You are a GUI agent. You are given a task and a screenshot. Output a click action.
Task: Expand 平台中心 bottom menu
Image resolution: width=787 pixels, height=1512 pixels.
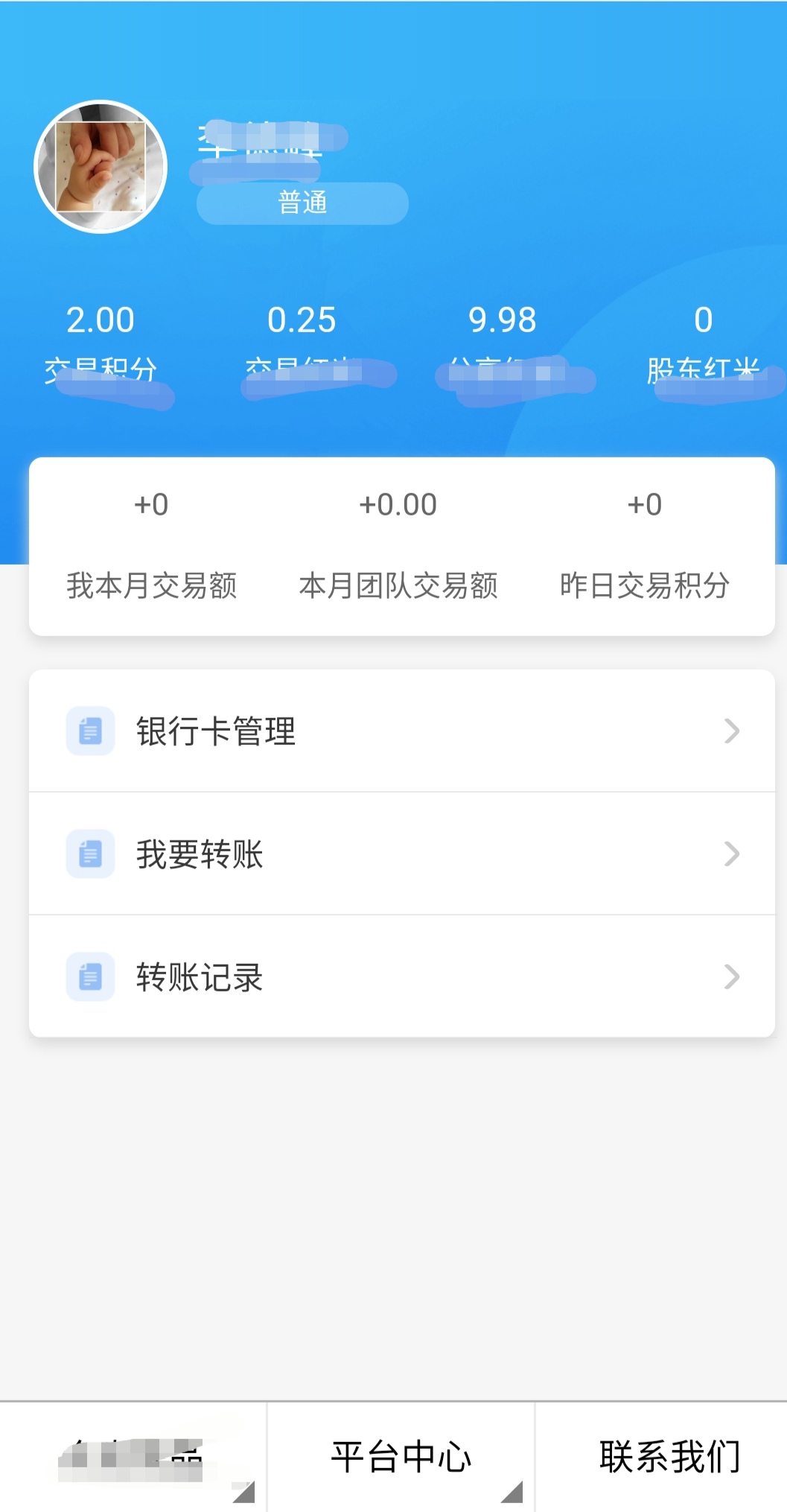click(401, 1457)
